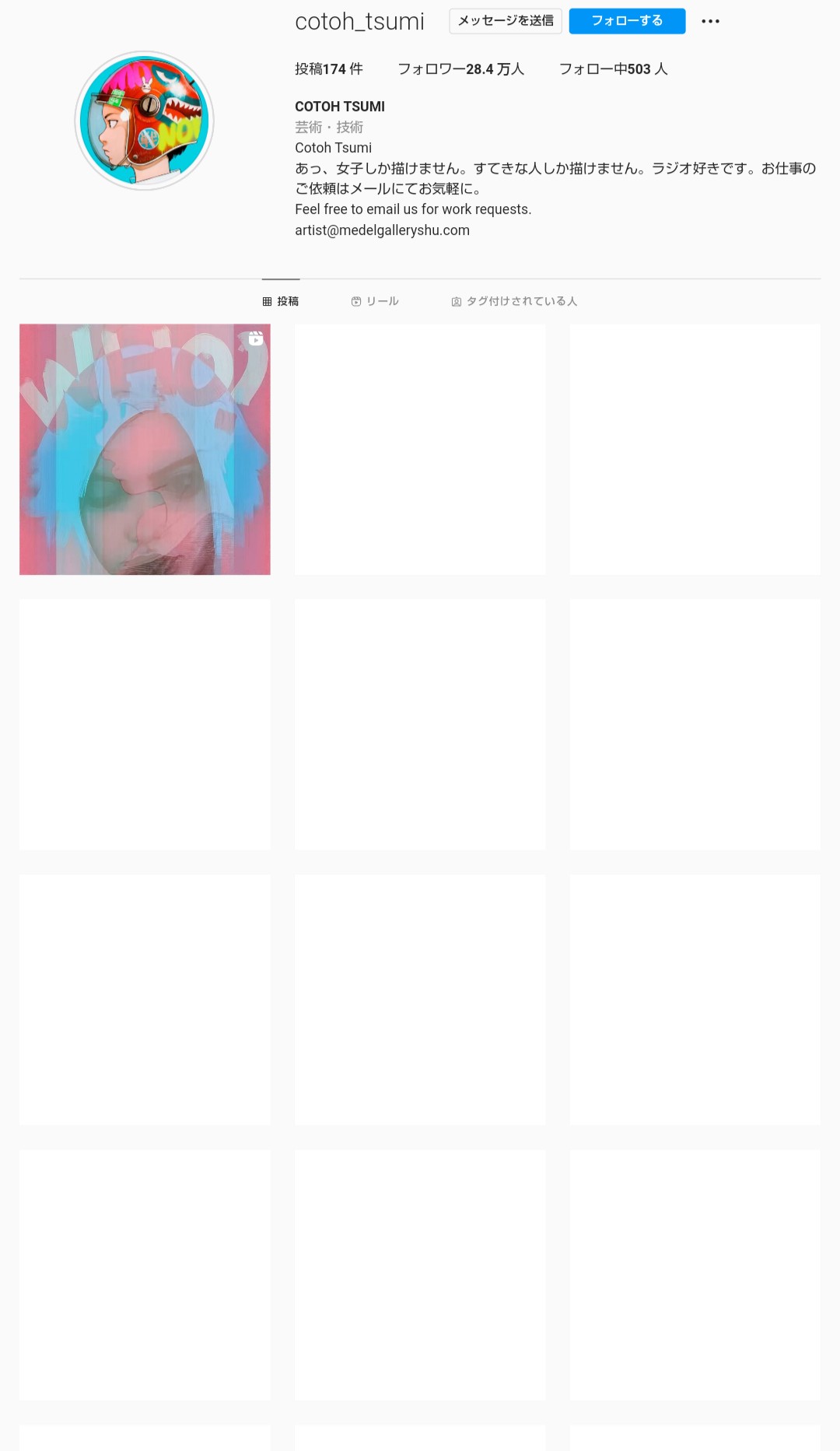
Task: Tap the メッセージを送信 button
Action: (x=506, y=21)
